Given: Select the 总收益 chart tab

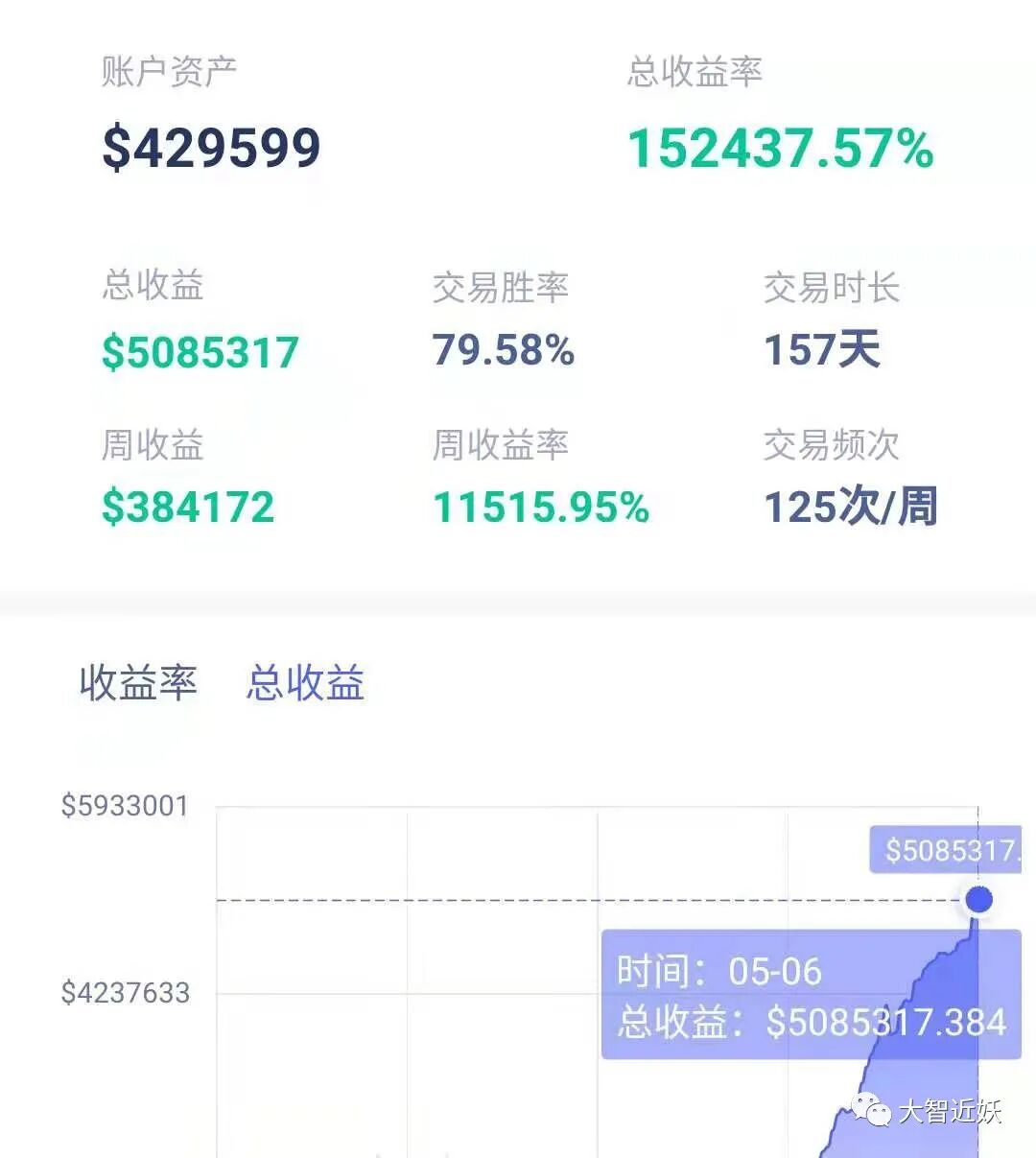Looking at the screenshot, I should [305, 683].
